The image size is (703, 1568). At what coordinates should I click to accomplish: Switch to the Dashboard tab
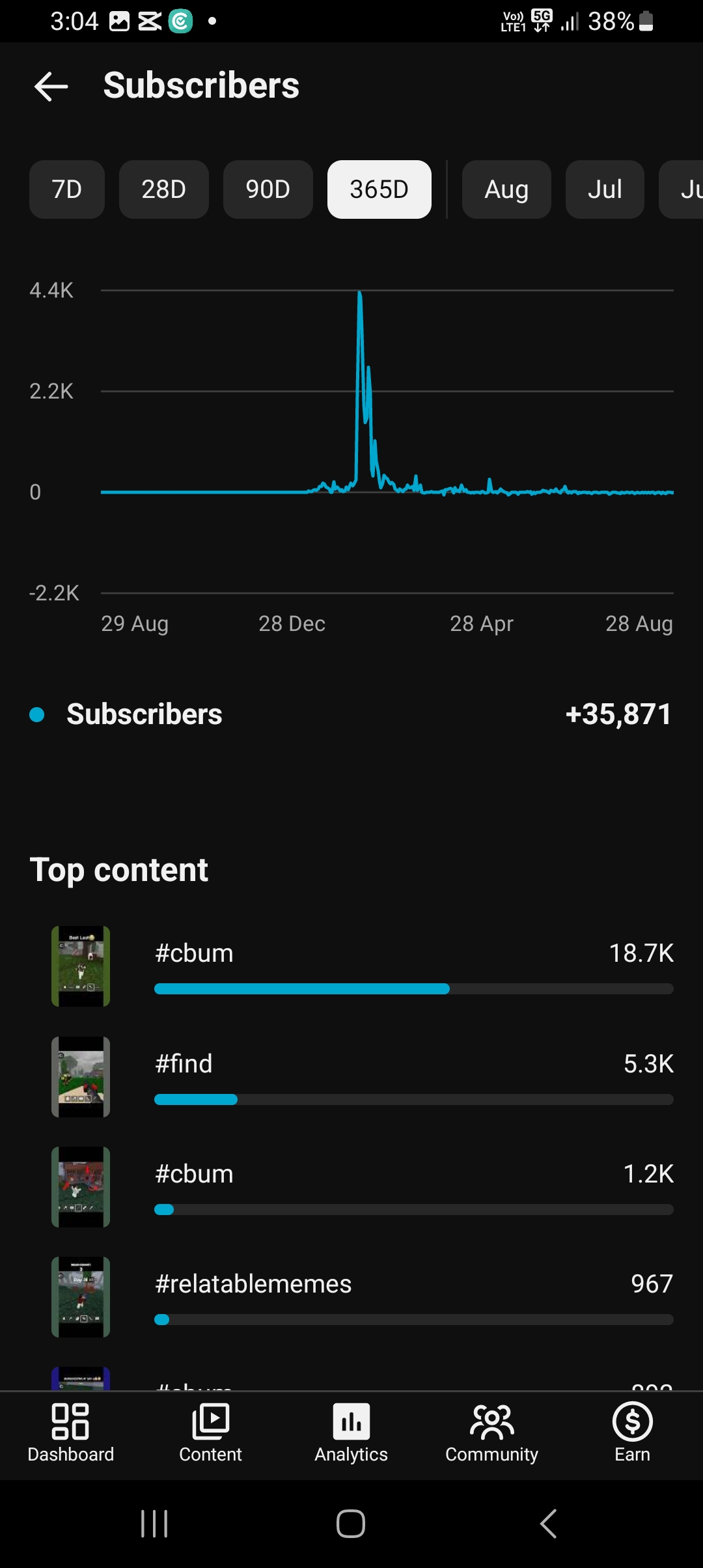pos(70,1434)
